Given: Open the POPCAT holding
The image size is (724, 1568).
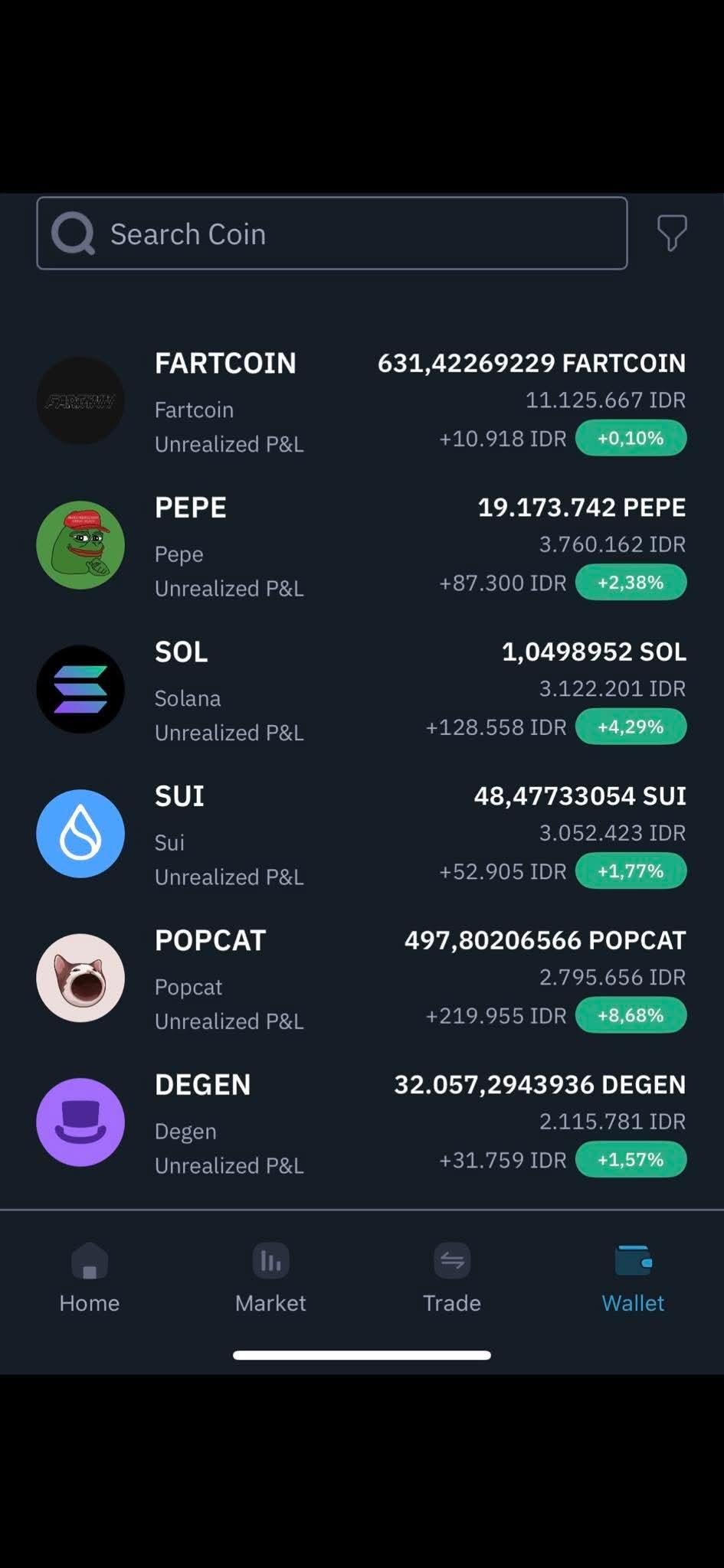Looking at the screenshot, I should tap(361, 978).
